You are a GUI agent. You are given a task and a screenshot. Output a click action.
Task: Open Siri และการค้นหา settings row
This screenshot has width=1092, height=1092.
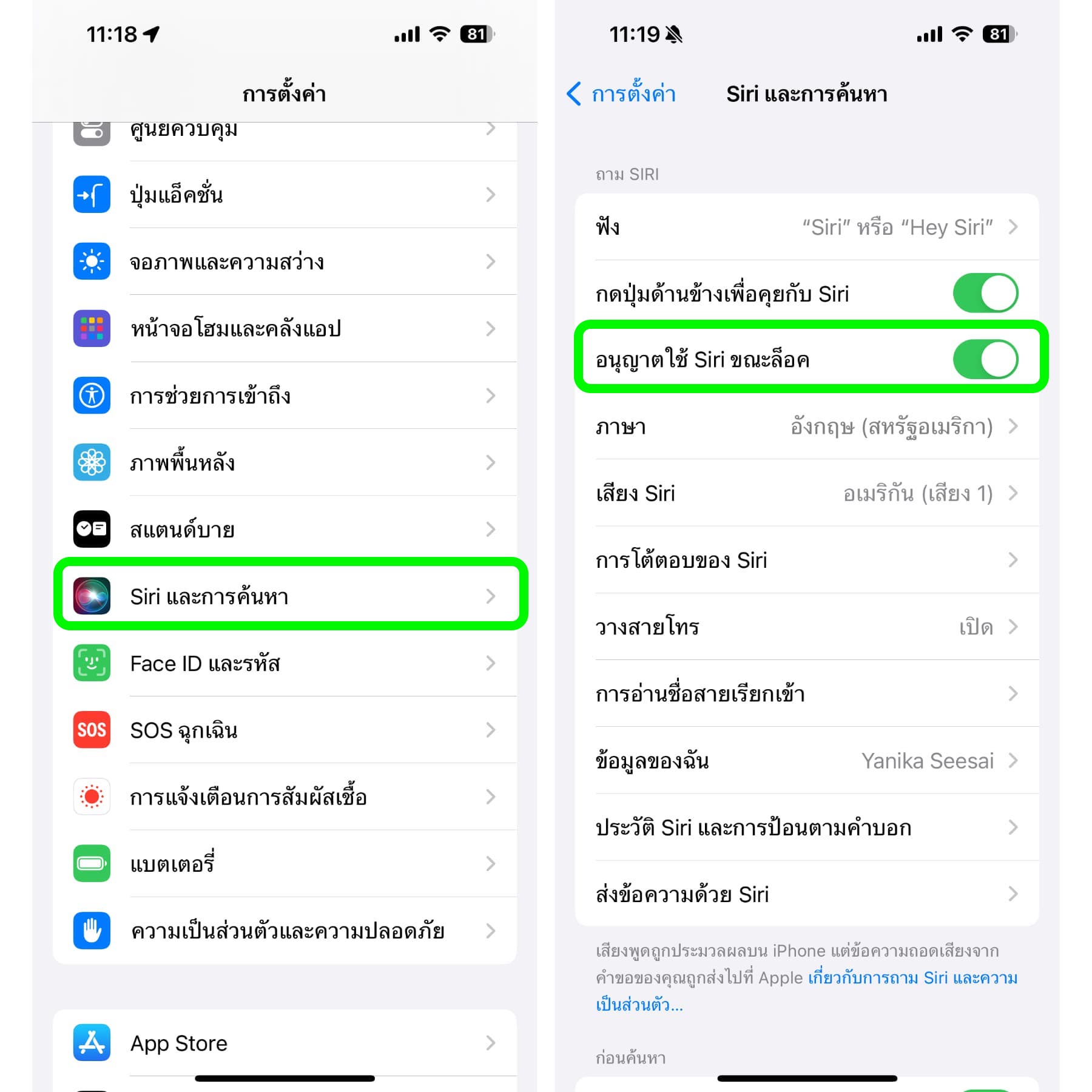285,596
